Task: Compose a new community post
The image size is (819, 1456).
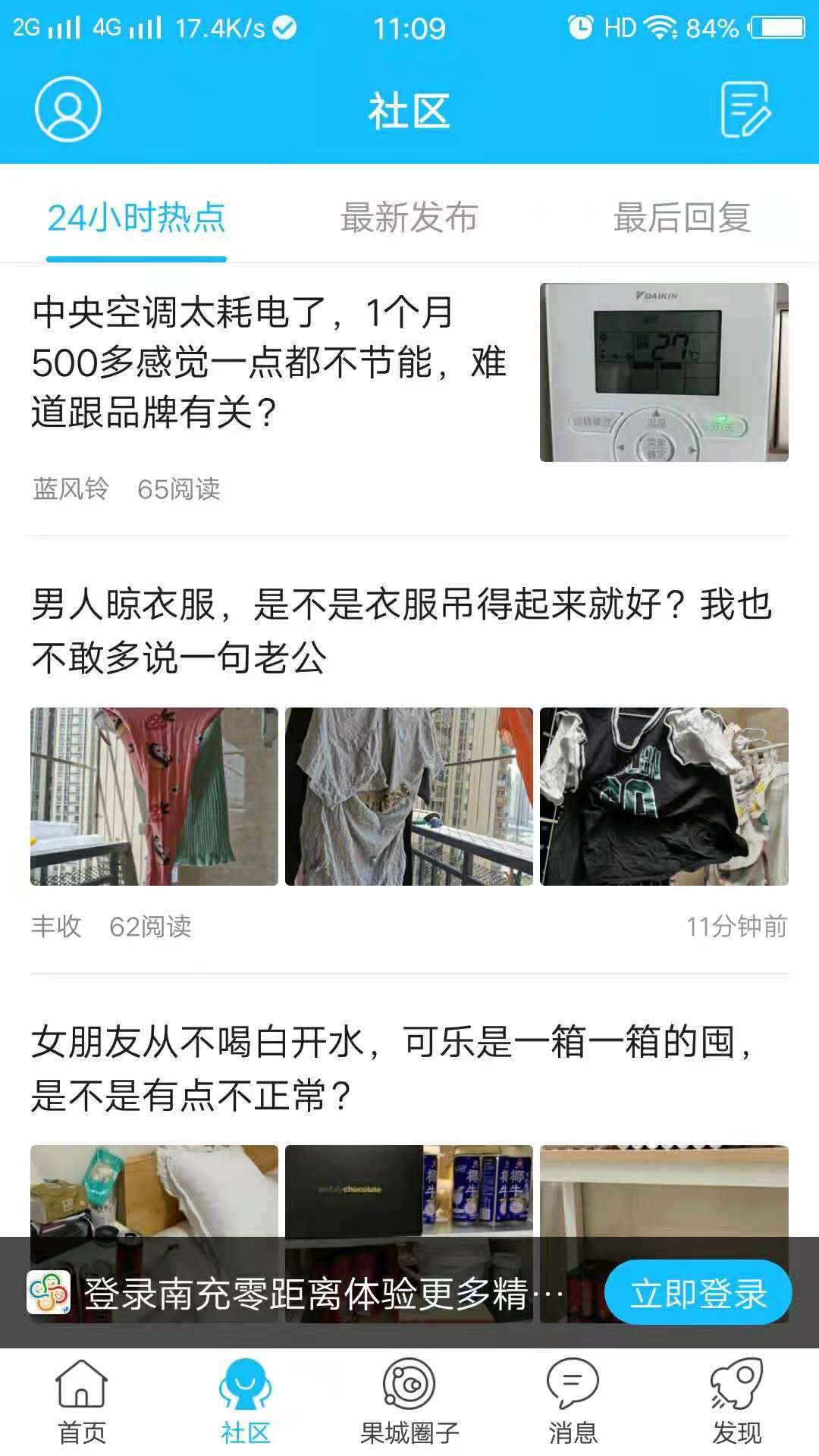Action: [x=745, y=111]
